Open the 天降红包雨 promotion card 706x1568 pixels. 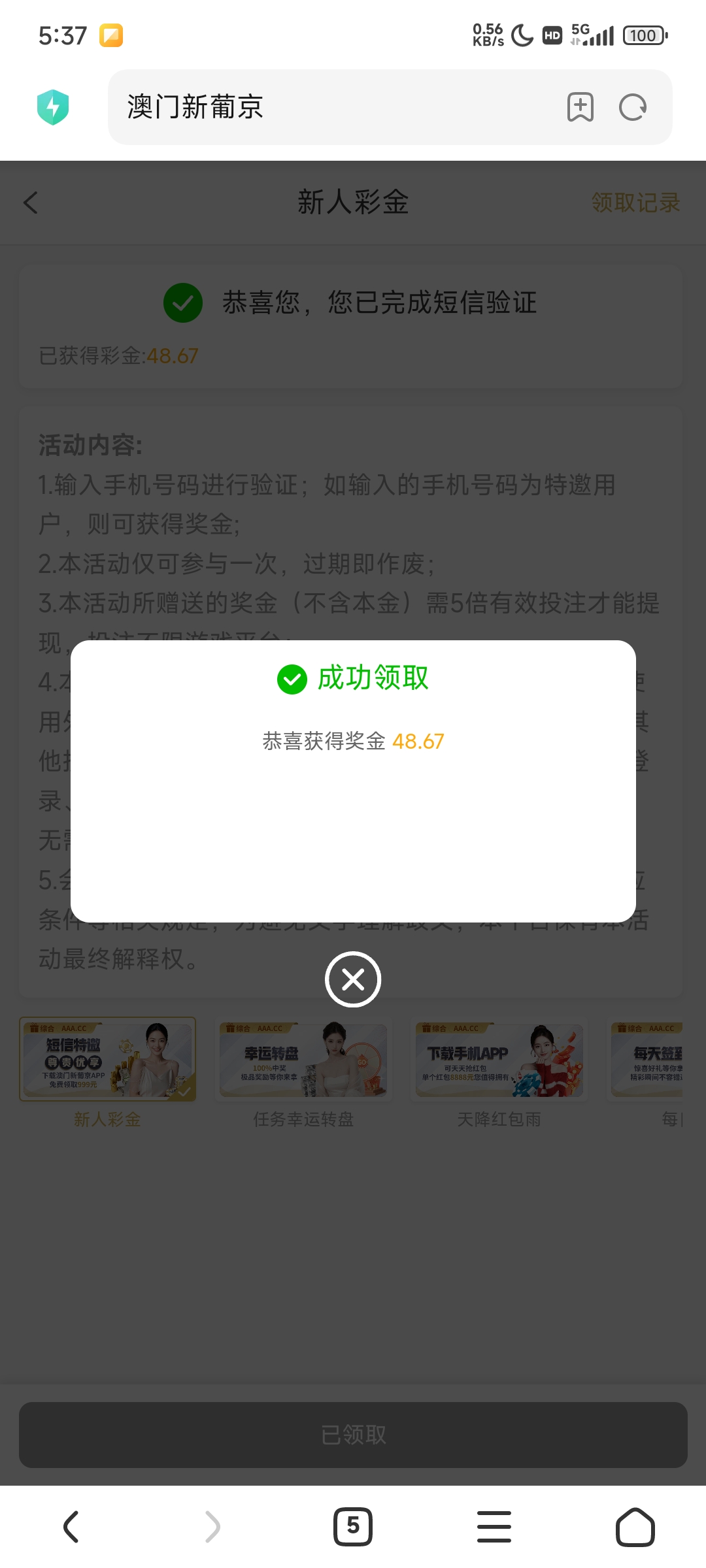pos(499,1060)
